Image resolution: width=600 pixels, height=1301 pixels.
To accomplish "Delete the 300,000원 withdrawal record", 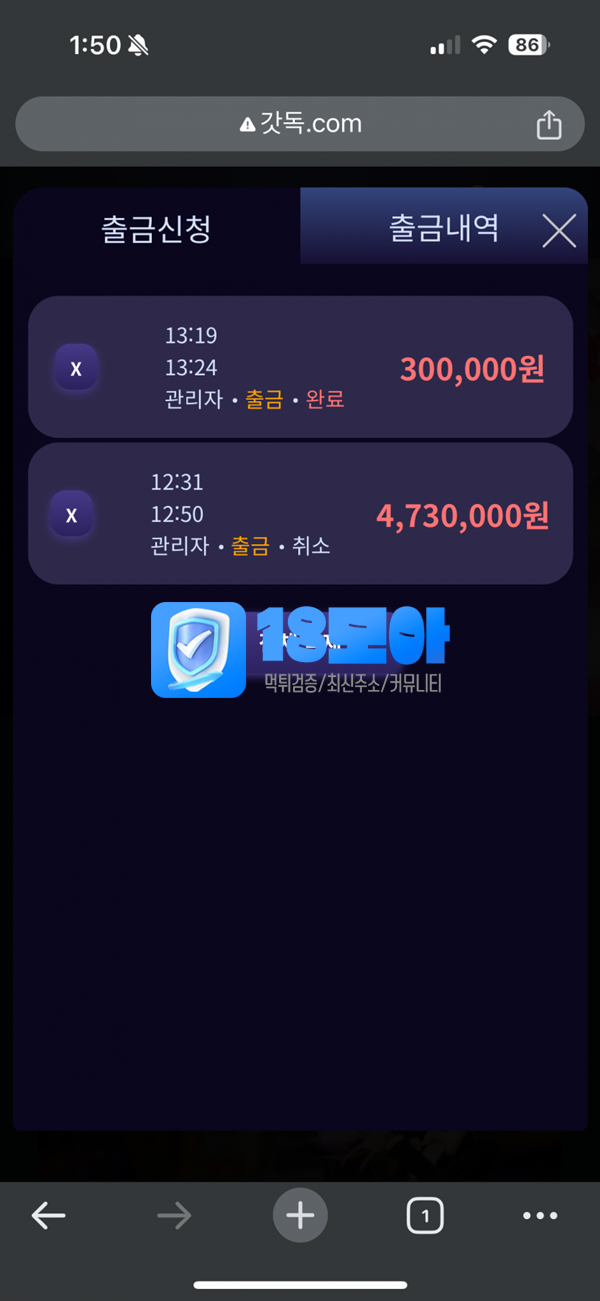I will point(76,369).
